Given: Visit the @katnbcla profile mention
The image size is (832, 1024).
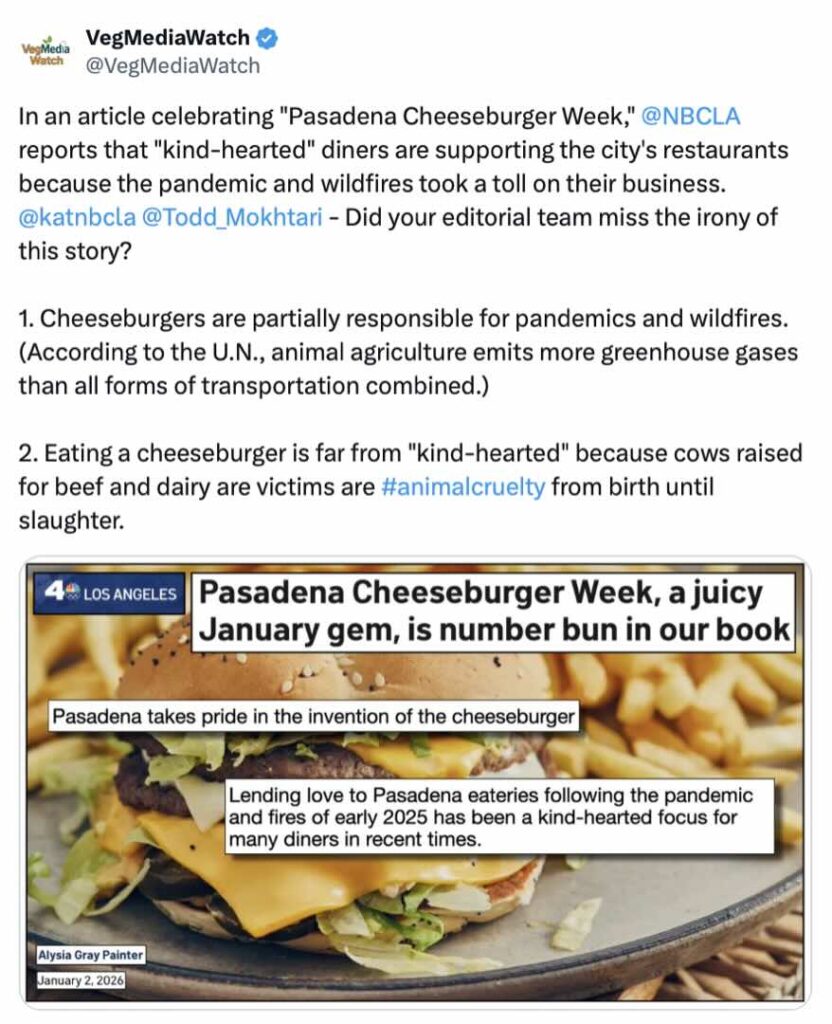Looking at the screenshot, I should pos(76,218).
